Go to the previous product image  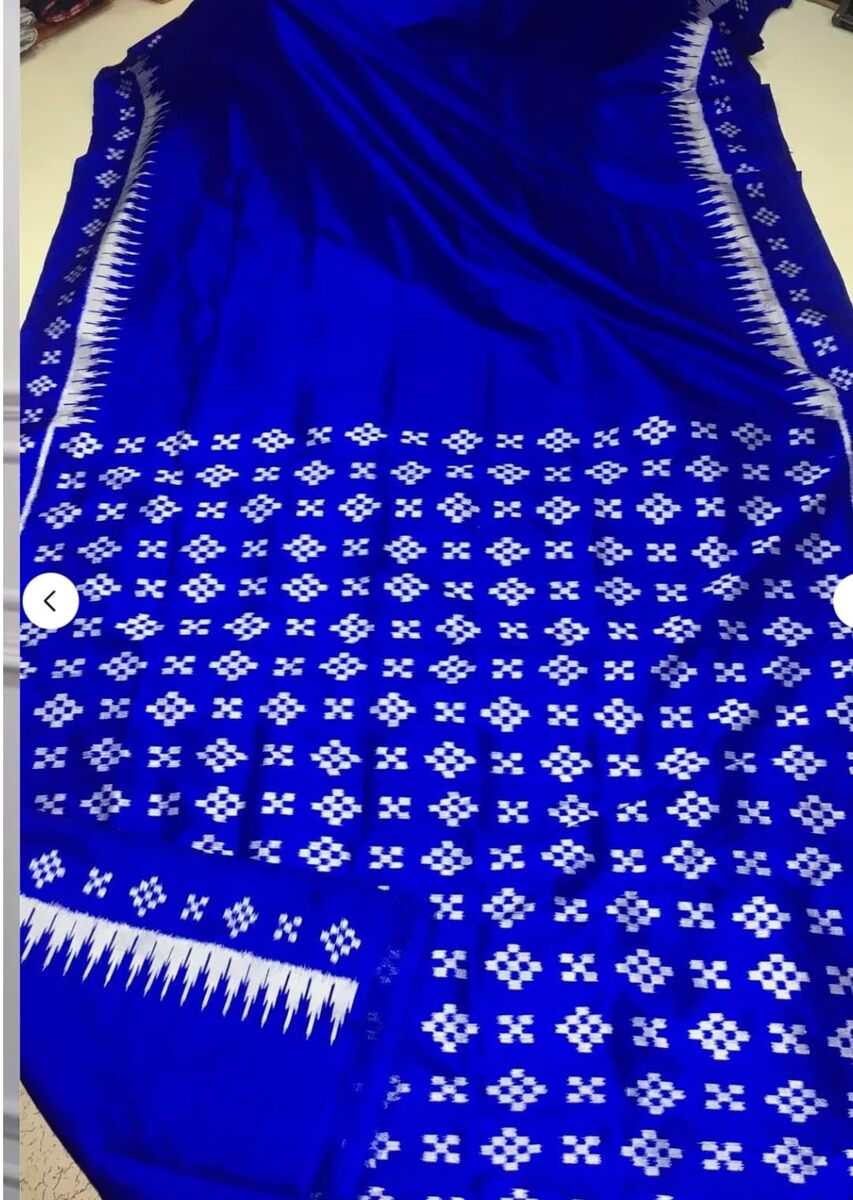coord(50,601)
